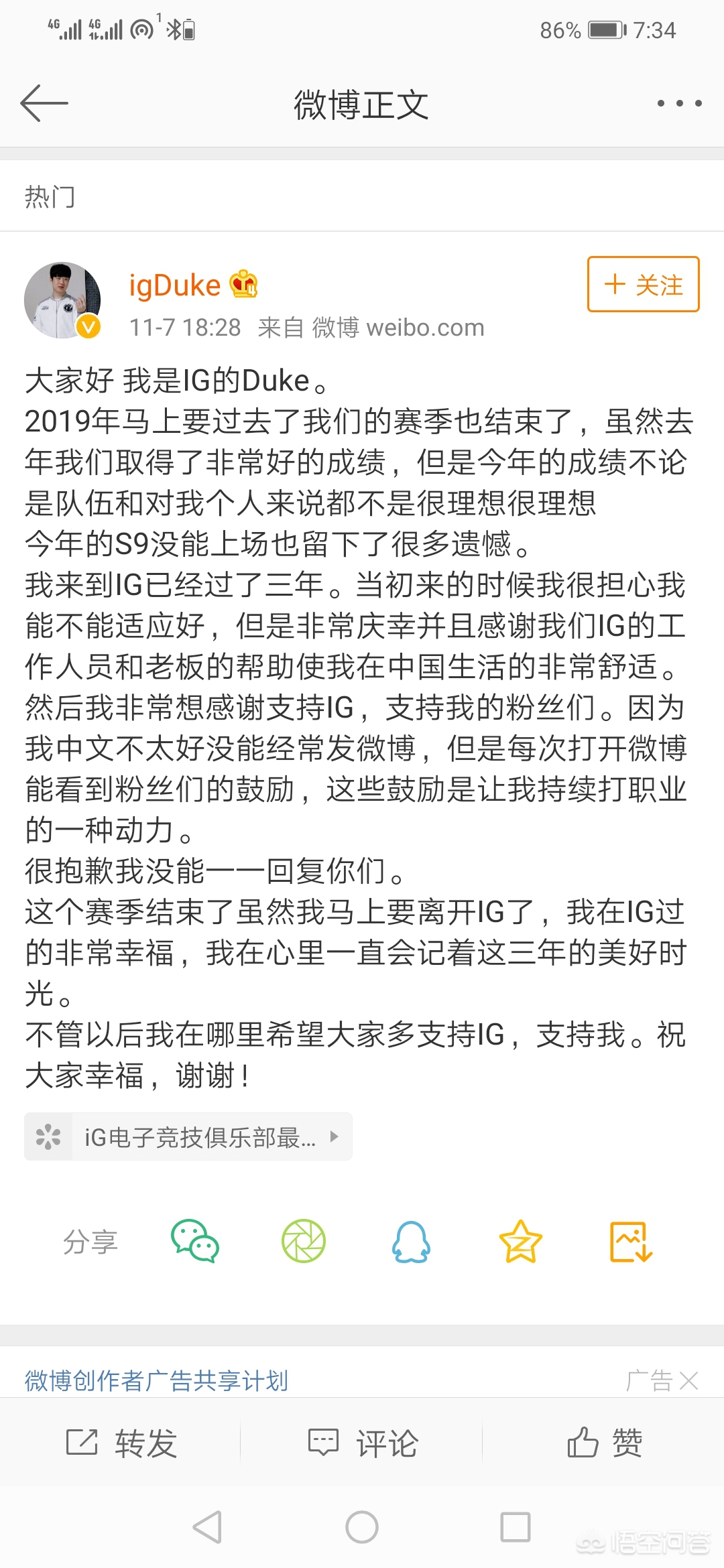Open igDuke's profile avatar
This screenshot has height=1568, width=724.
click(x=62, y=300)
